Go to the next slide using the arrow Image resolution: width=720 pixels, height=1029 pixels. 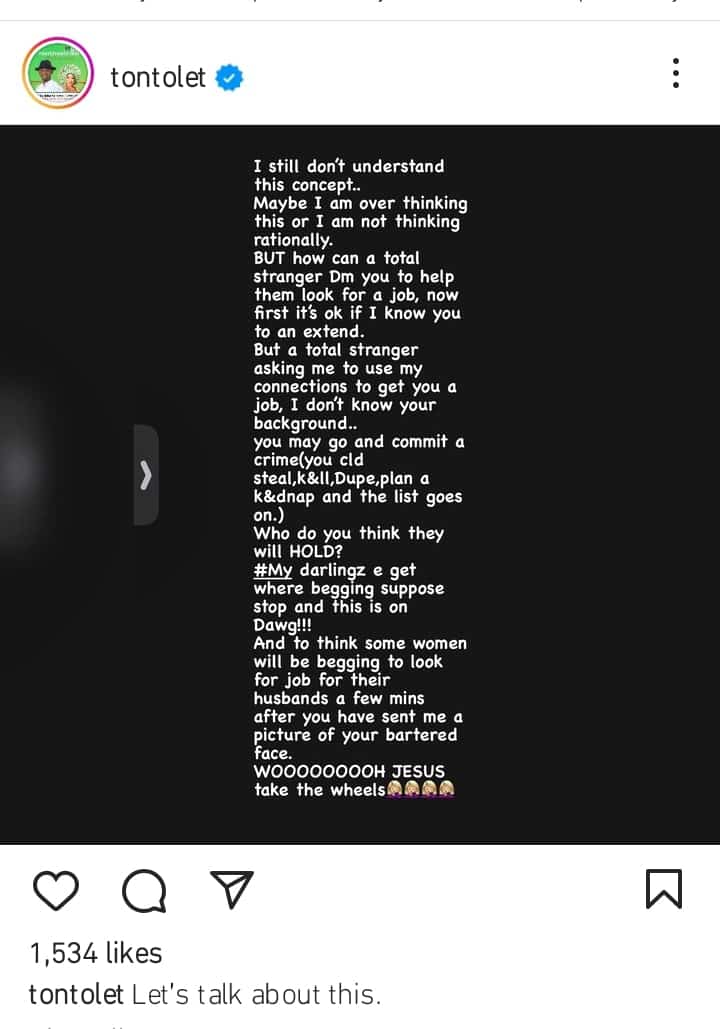pyautogui.click(x=146, y=474)
